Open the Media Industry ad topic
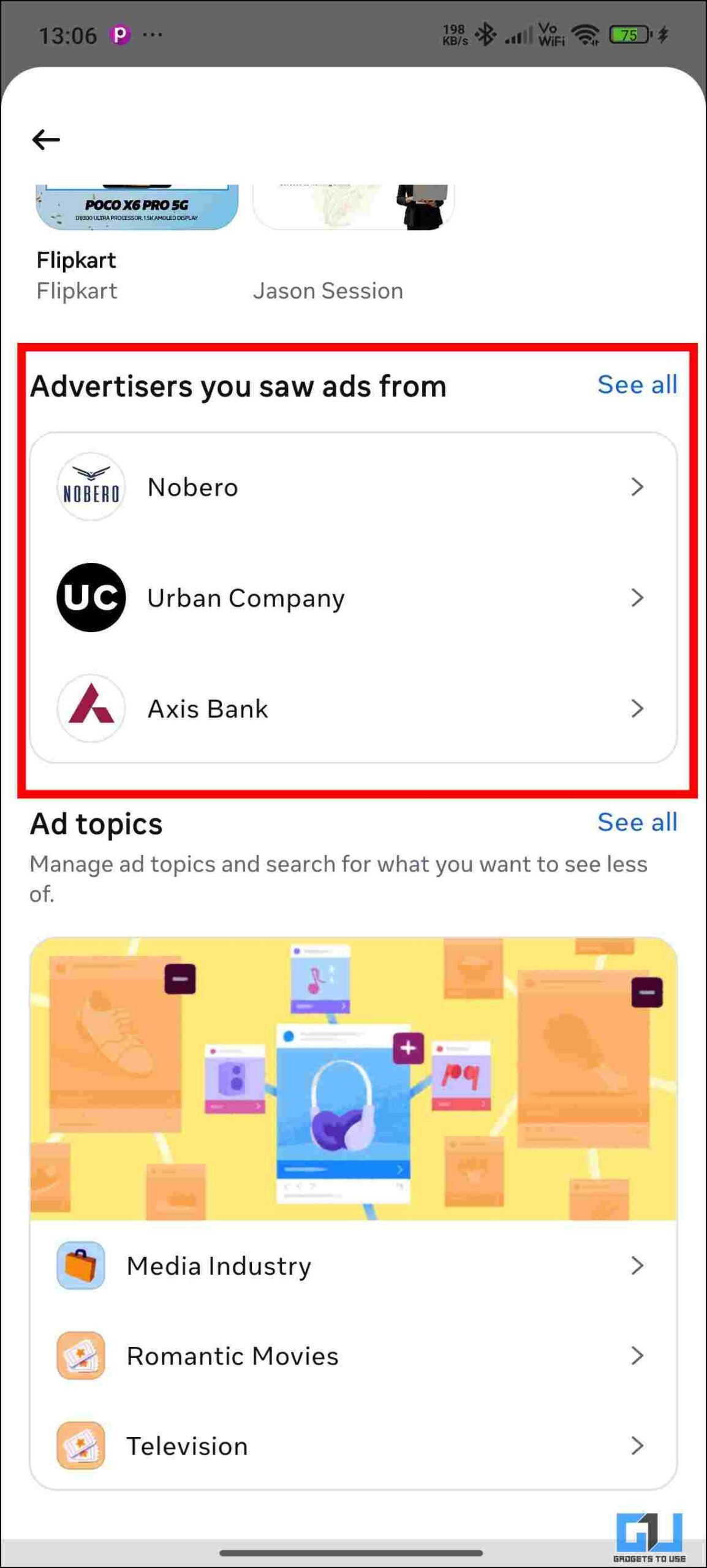707x1568 pixels. 353,1265
